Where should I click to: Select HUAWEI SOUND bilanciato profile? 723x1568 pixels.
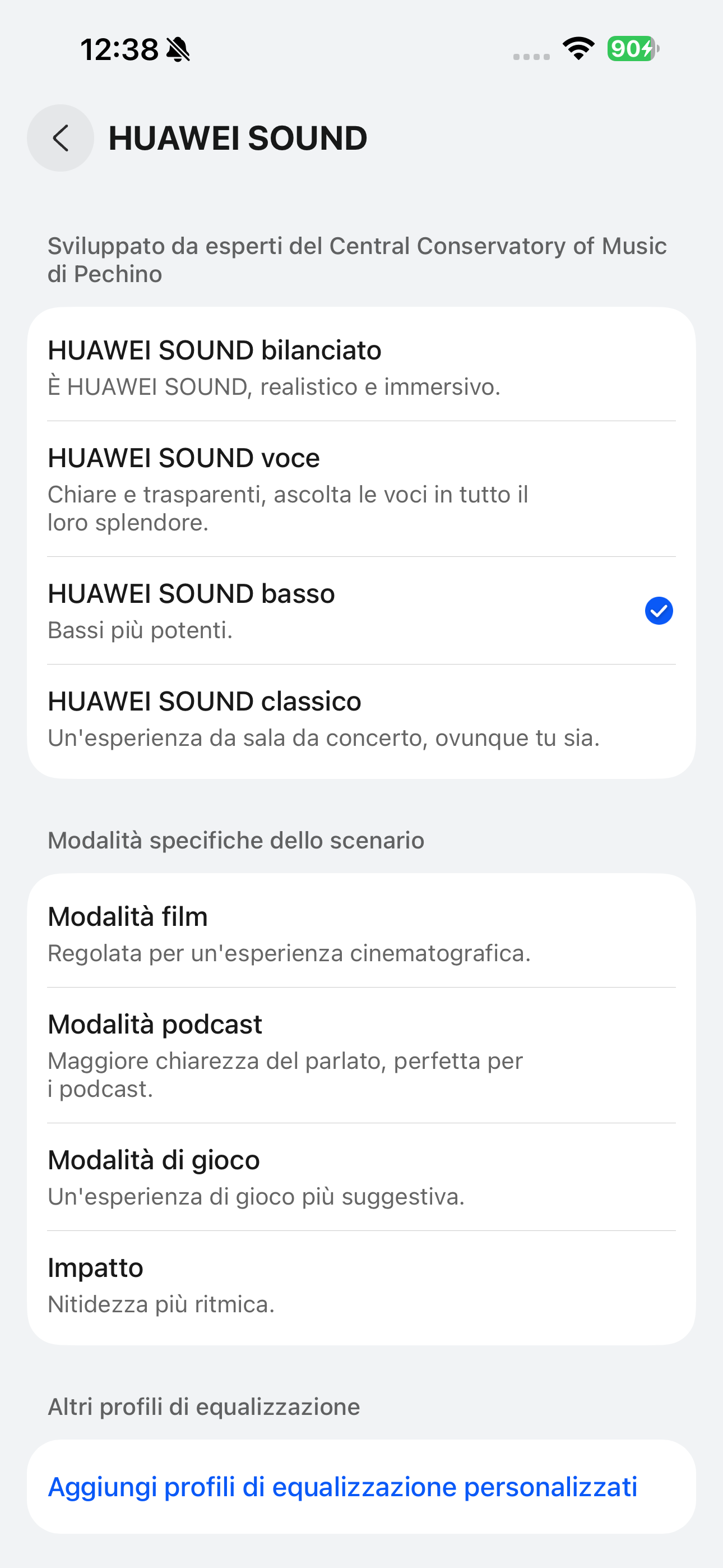(x=361, y=366)
